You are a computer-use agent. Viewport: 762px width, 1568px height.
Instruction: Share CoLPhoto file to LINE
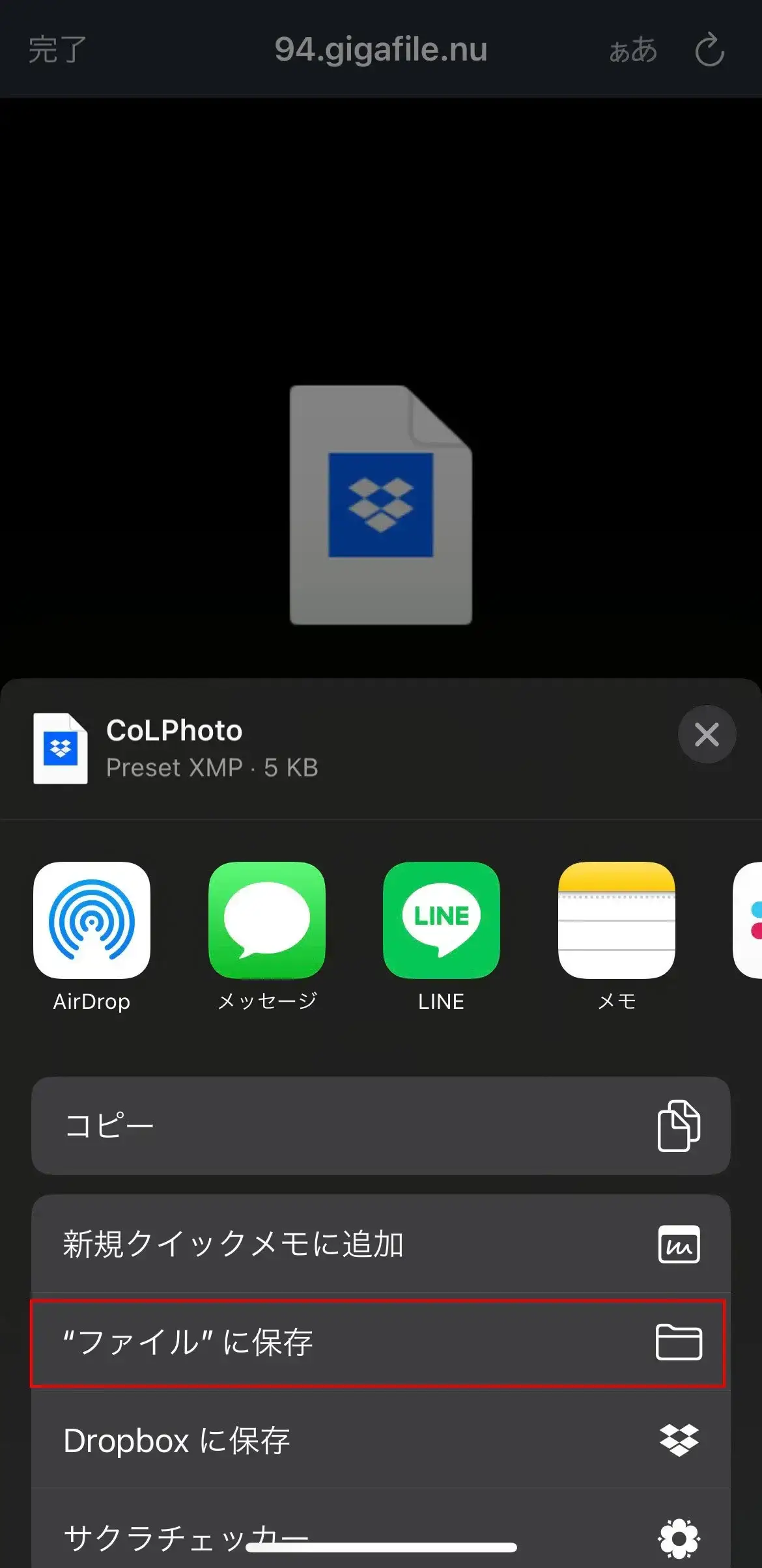441,920
